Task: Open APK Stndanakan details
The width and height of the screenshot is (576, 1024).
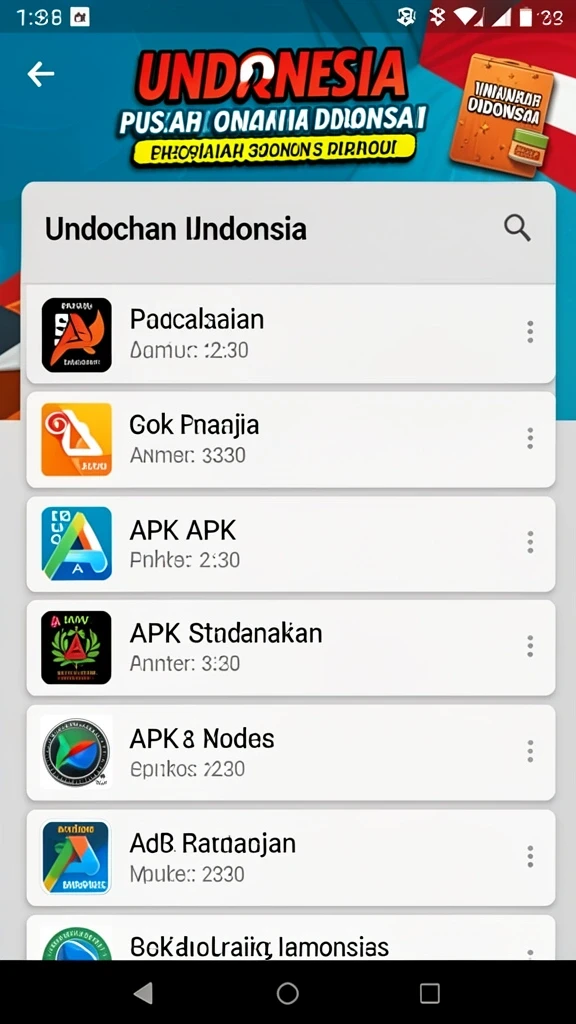Action: [291, 647]
